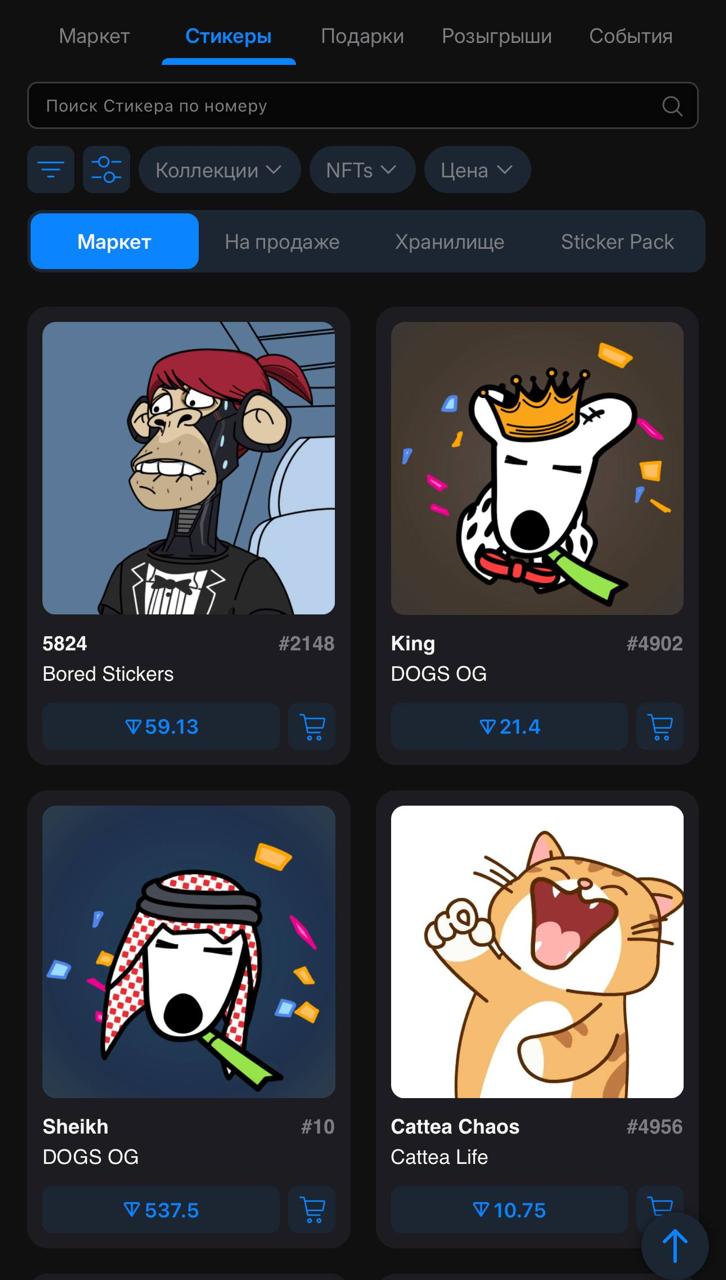Expand the Цена dropdown
Viewport: 726px width, 1280px height.
[x=477, y=170]
